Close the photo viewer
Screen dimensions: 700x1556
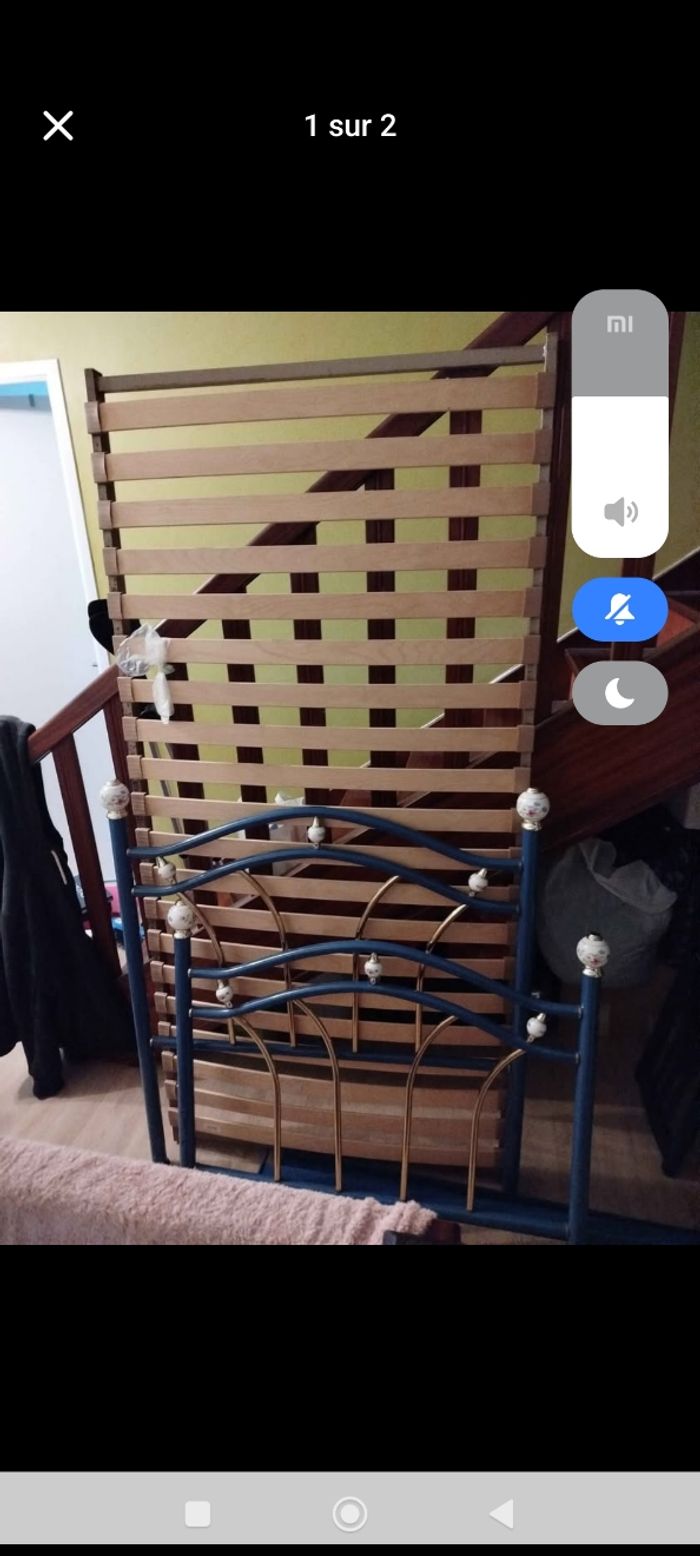click(58, 126)
